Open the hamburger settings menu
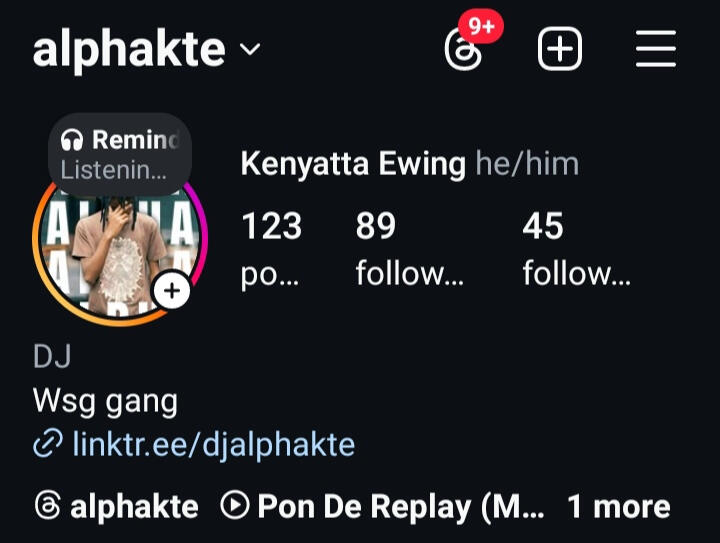Image resolution: width=720 pixels, height=543 pixels. pyautogui.click(x=656, y=50)
